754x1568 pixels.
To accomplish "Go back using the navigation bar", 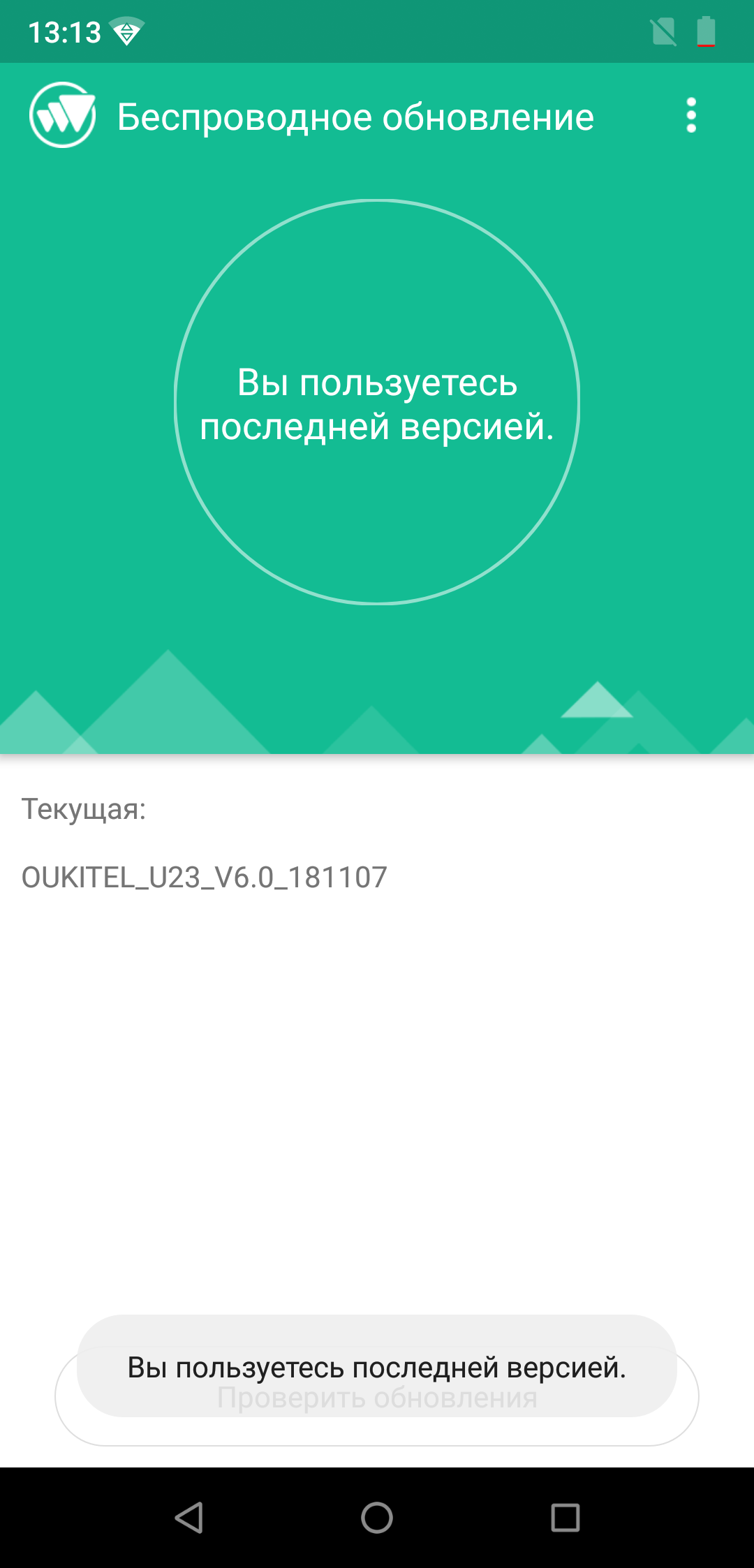I will point(188,1517).
